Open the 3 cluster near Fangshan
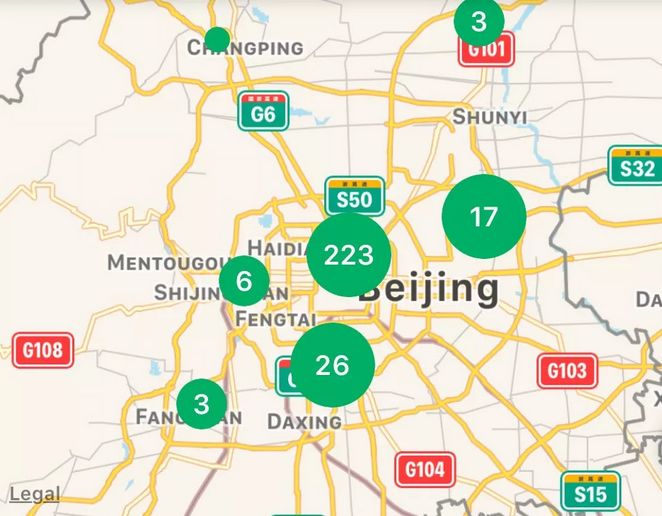 pos(202,404)
